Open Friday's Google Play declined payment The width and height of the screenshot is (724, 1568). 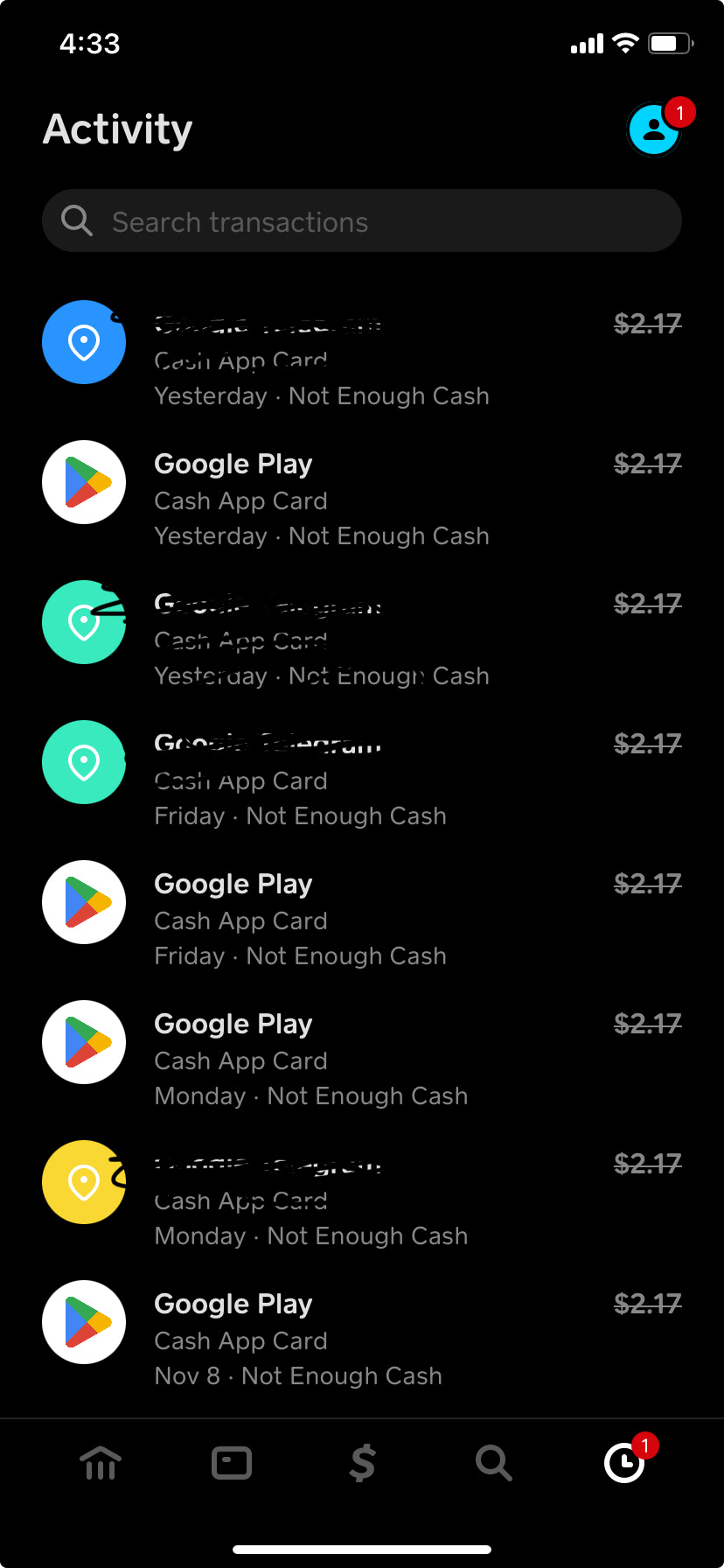click(x=362, y=919)
